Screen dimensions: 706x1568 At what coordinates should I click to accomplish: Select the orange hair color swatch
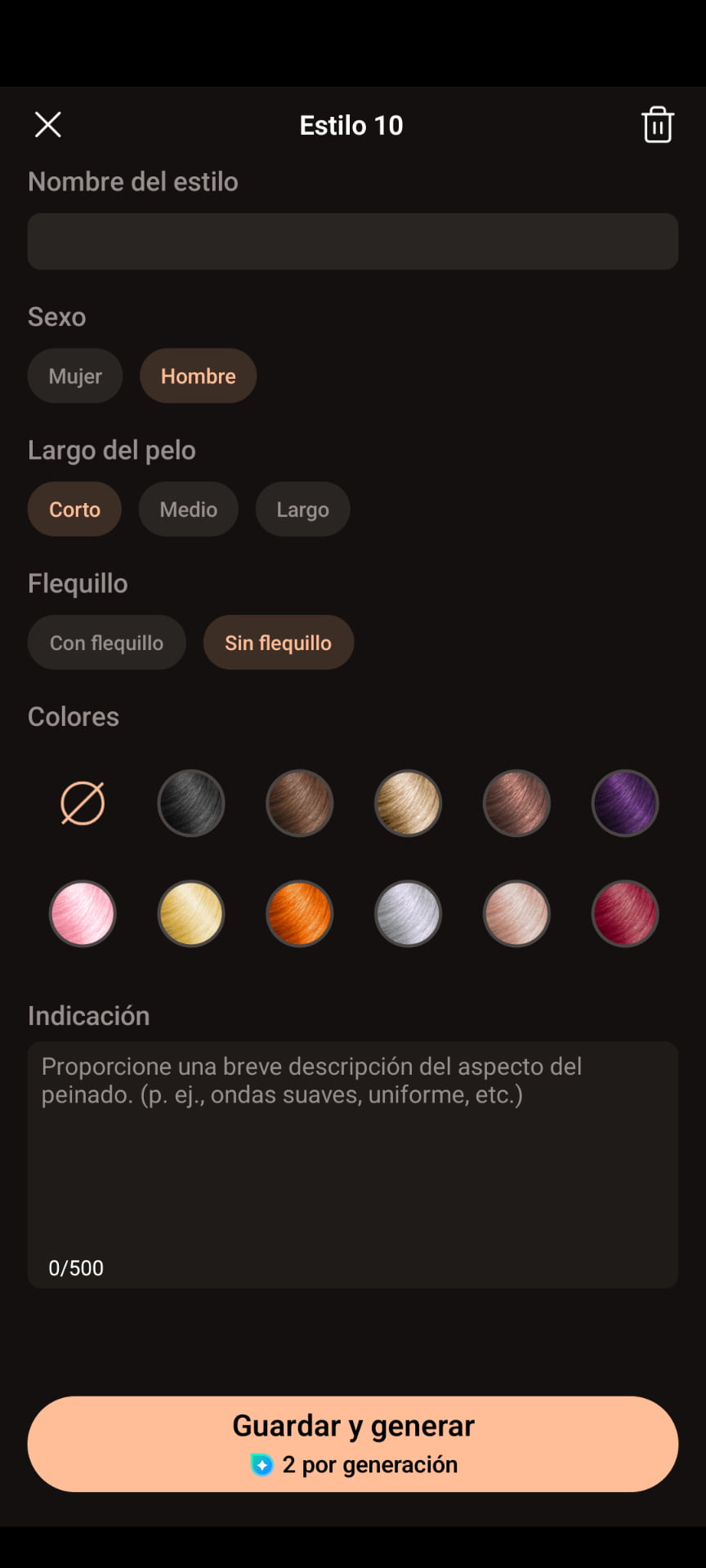coord(299,914)
